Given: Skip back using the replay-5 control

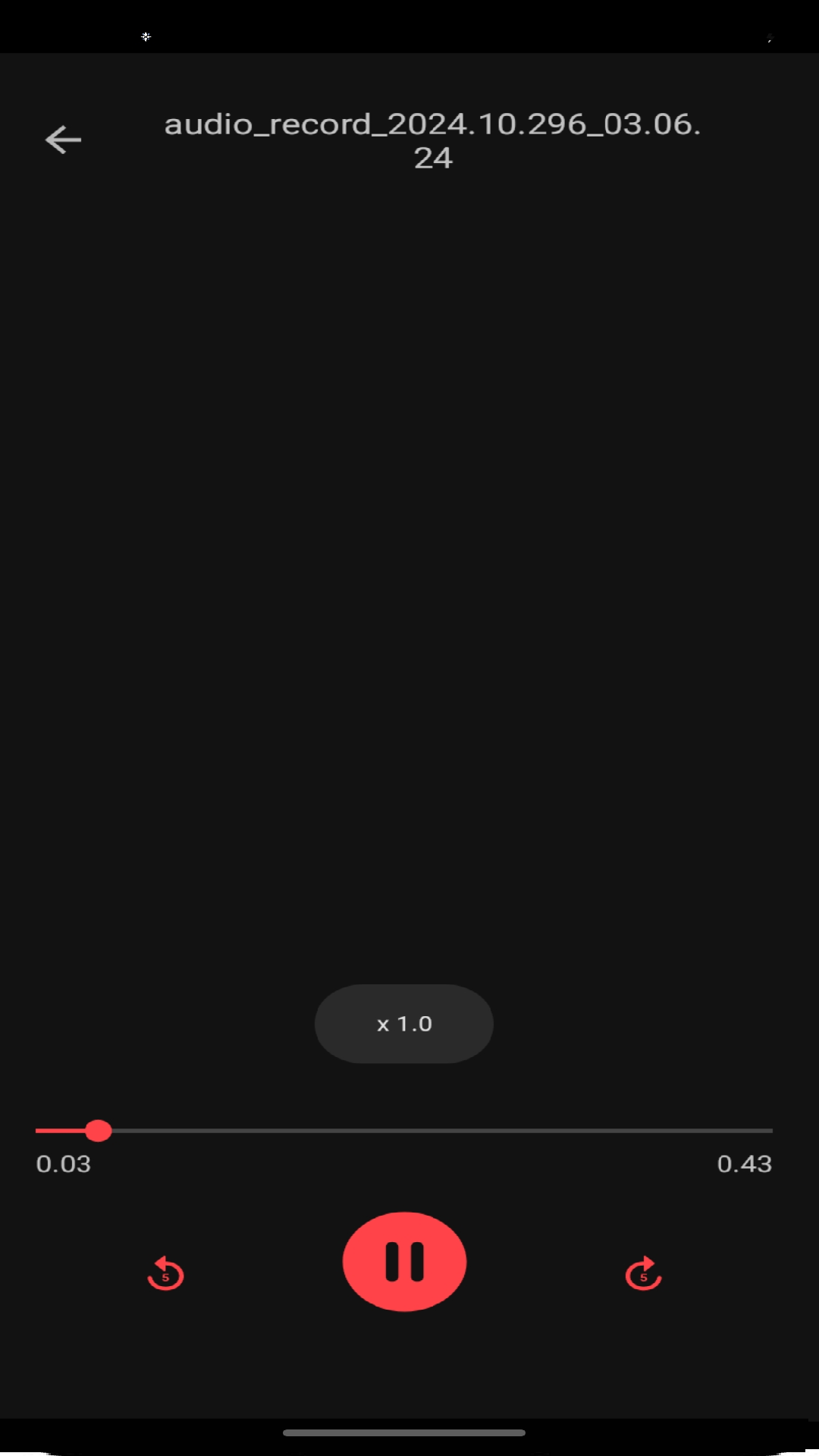Looking at the screenshot, I should coord(165,1272).
